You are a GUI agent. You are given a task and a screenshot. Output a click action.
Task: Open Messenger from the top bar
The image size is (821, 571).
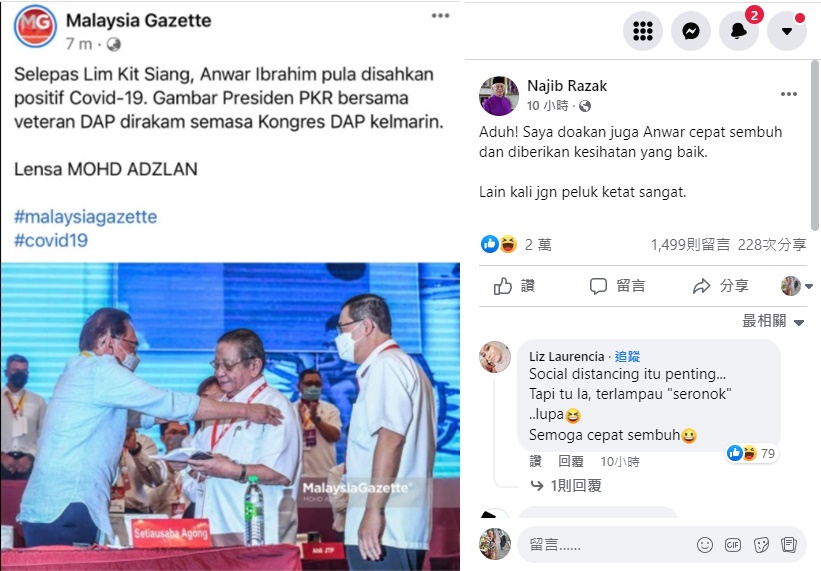click(x=691, y=31)
